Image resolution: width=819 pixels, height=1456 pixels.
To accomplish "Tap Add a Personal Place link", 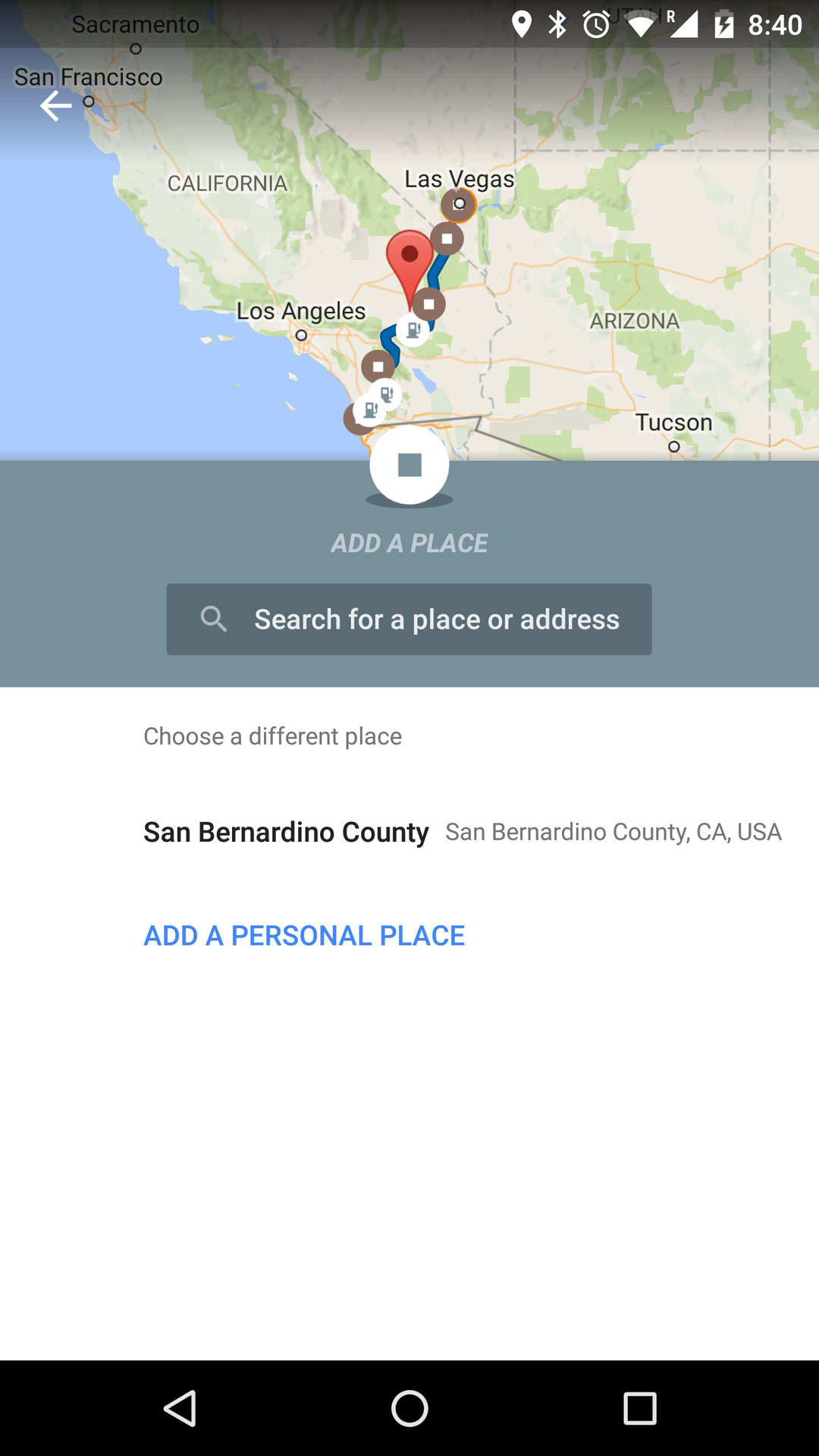I will 304,936.
